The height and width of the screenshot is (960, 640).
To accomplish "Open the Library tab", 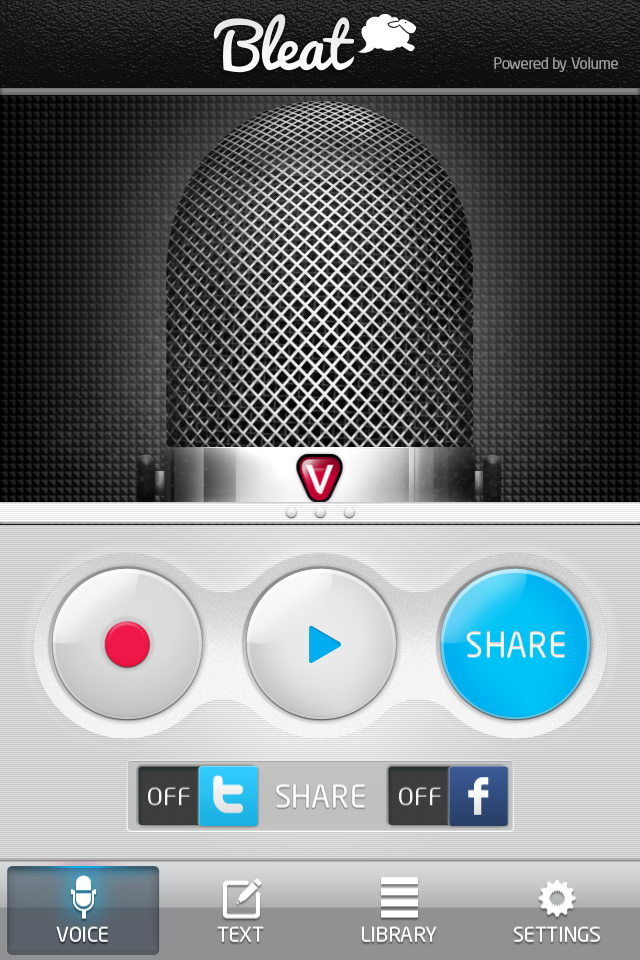I will [x=398, y=910].
